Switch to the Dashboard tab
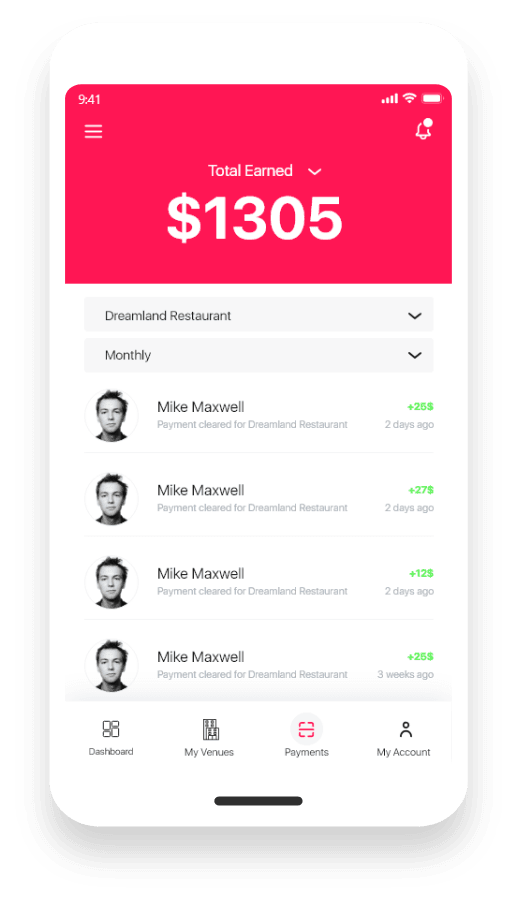 click(x=111, y=737)
